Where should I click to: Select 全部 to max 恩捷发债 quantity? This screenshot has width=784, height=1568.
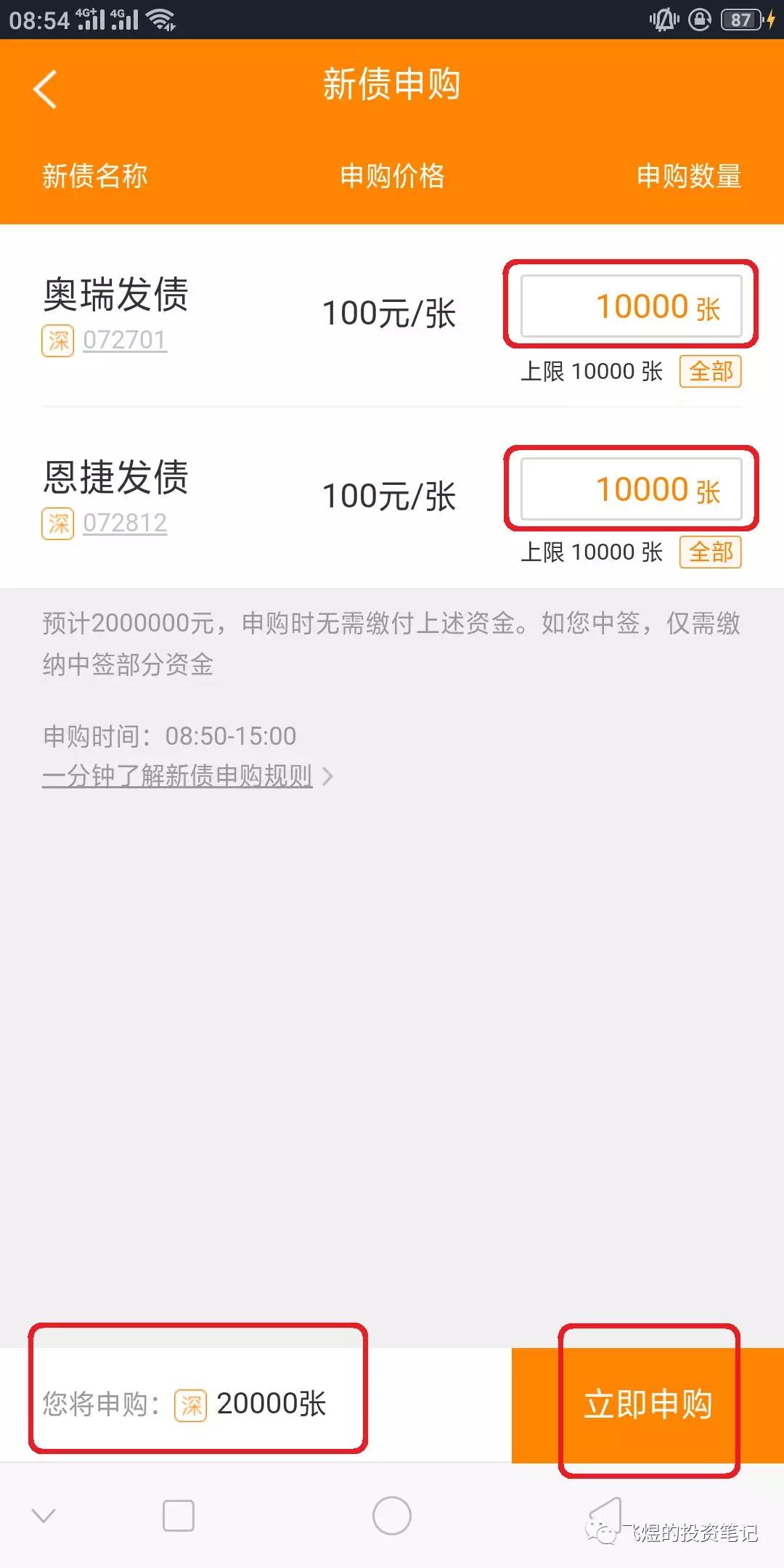pyautogui.click(x=711, y=552)
